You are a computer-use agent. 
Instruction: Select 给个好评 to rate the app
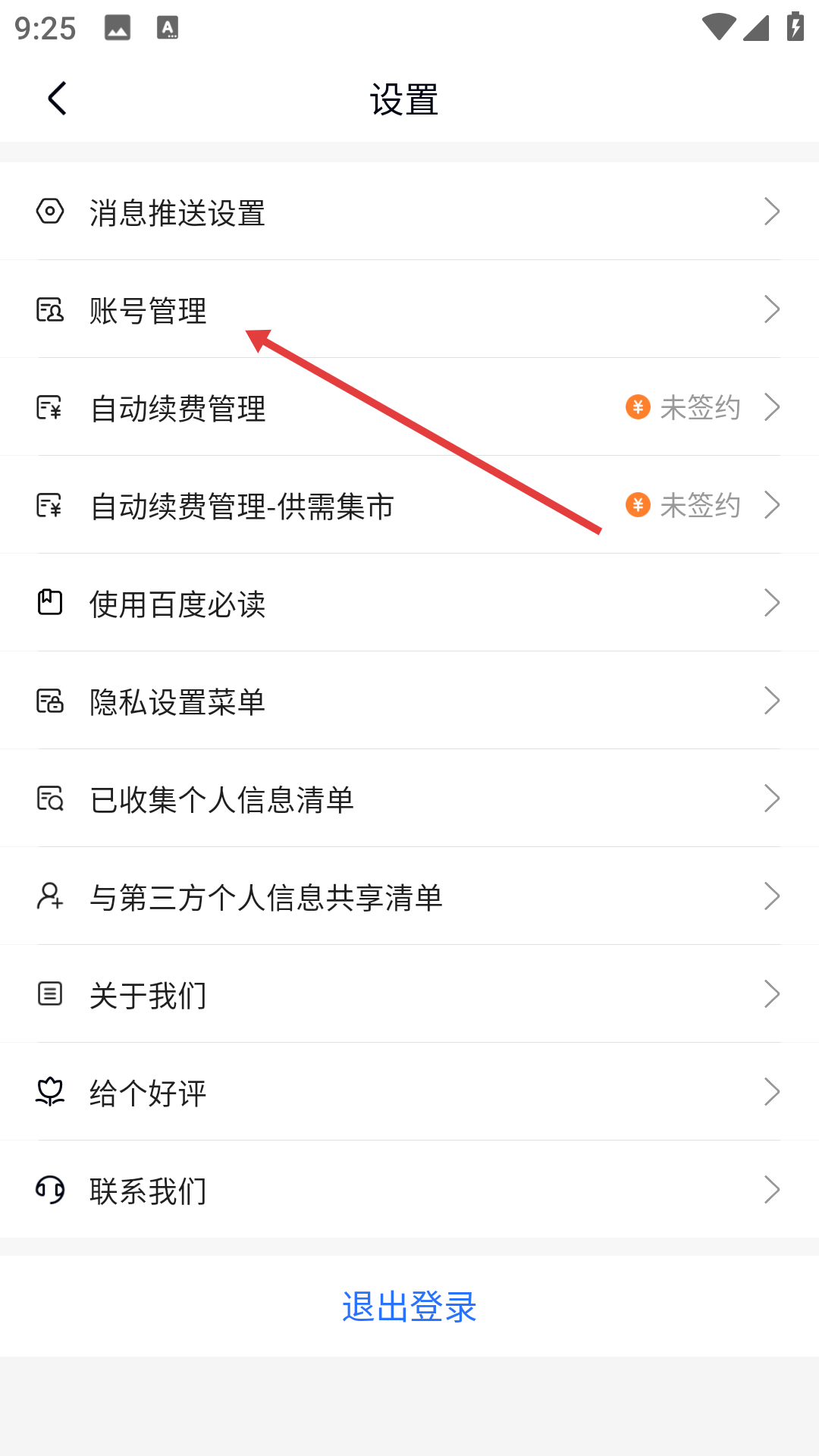[x=409, y=1093]
